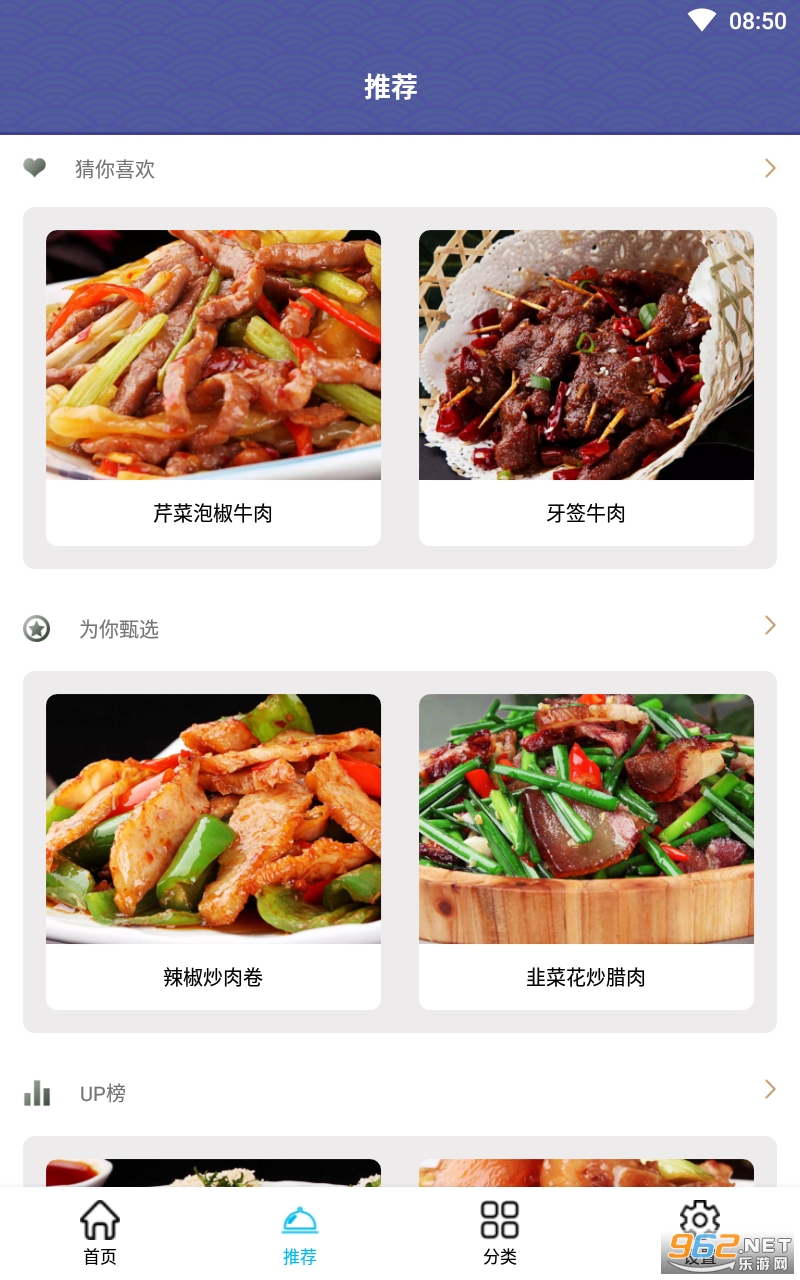Select the 推荐 tab
The width and height of the screenshot is (800, 1280).
(300, 1234)
